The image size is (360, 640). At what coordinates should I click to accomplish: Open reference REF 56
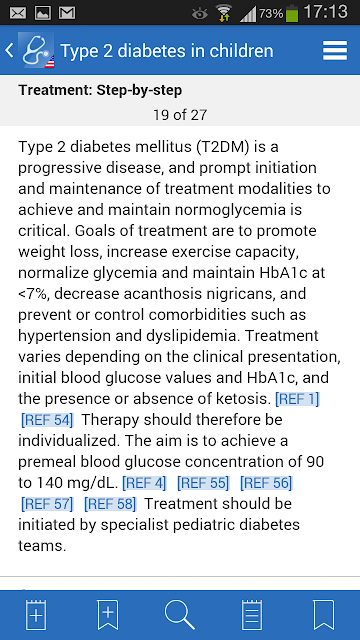coord(266,483)
